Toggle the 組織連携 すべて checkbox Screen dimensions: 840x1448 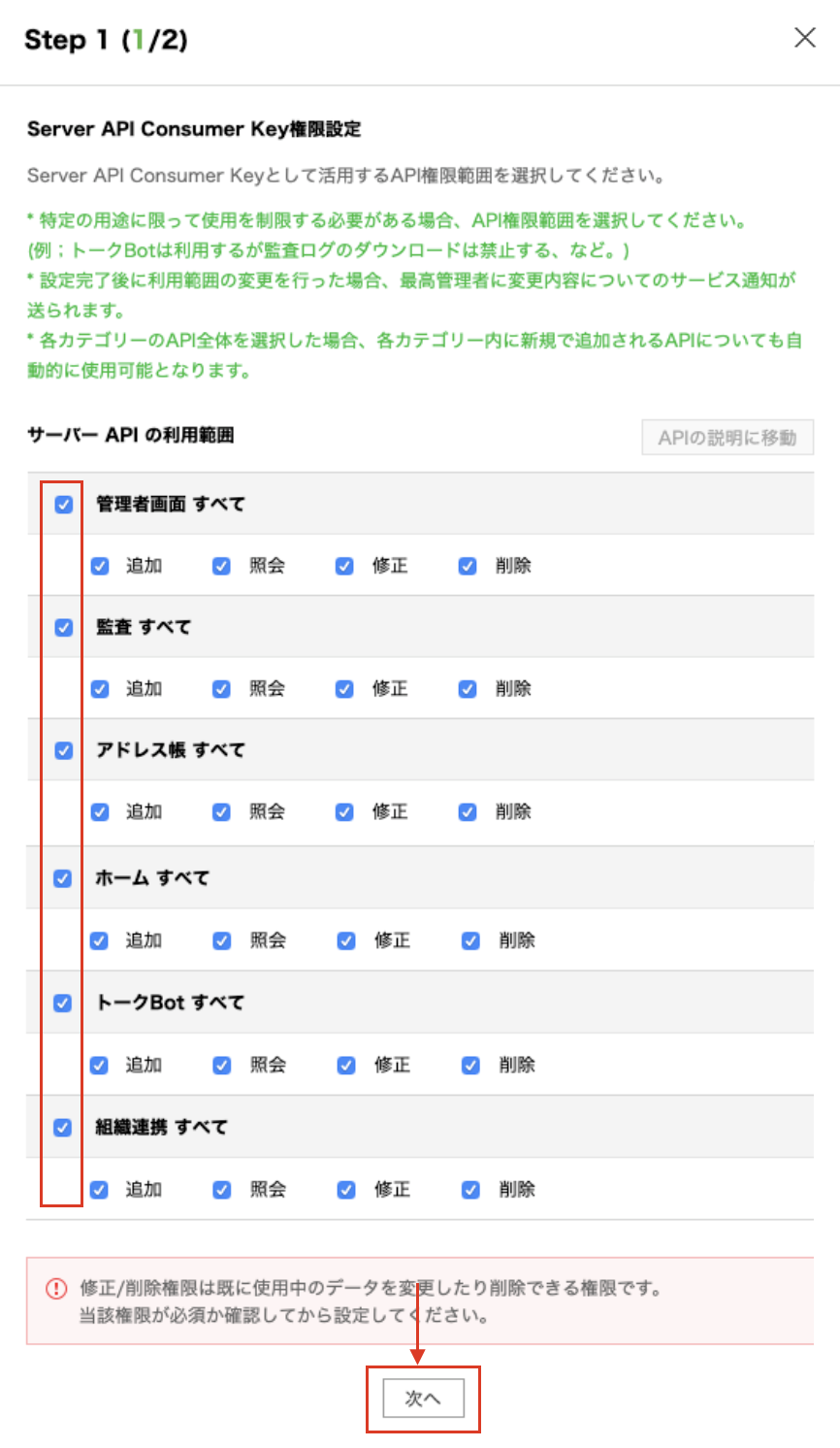63,1128
